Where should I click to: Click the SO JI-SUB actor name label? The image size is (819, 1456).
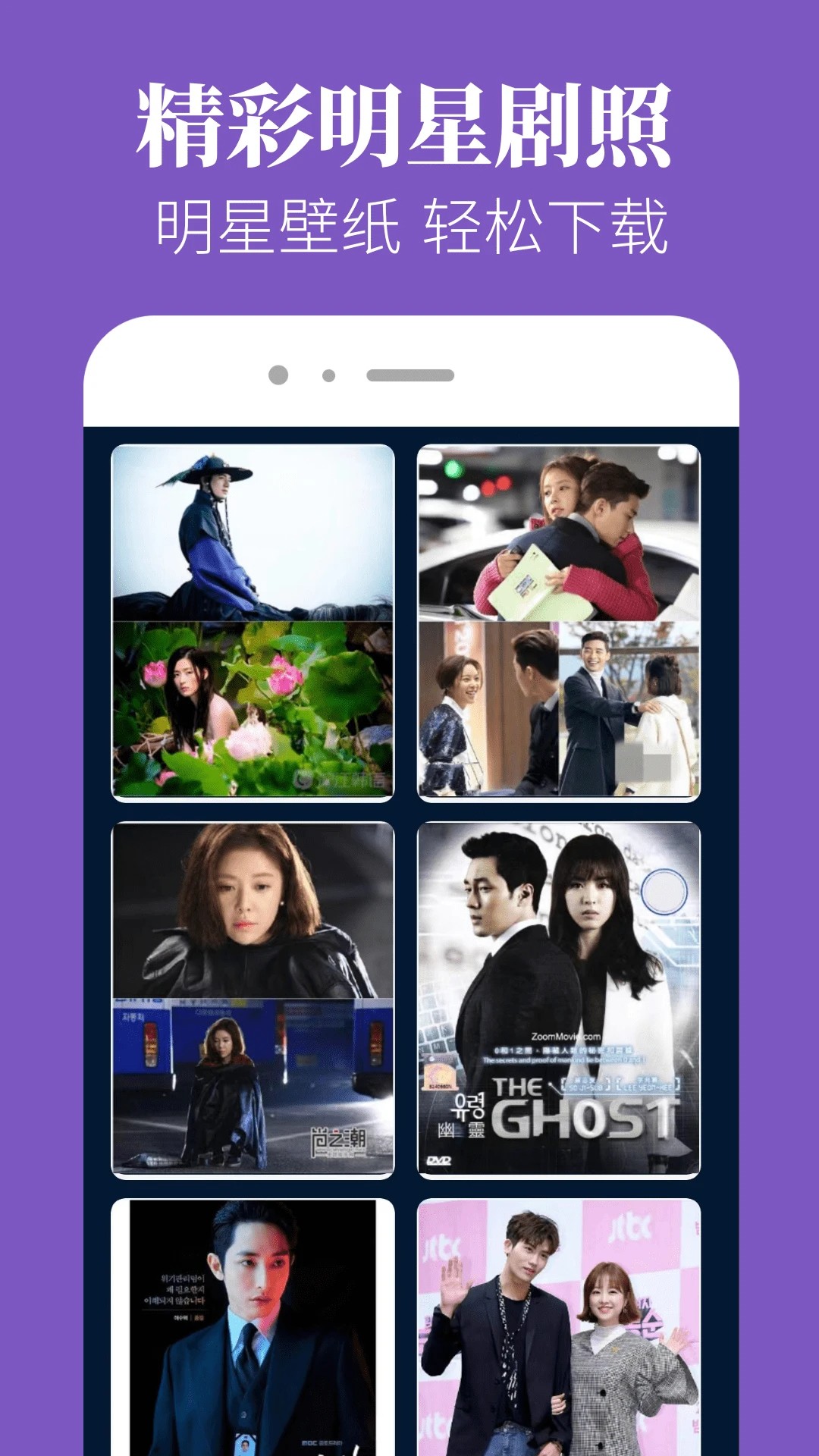click(x=588, y=1086)
